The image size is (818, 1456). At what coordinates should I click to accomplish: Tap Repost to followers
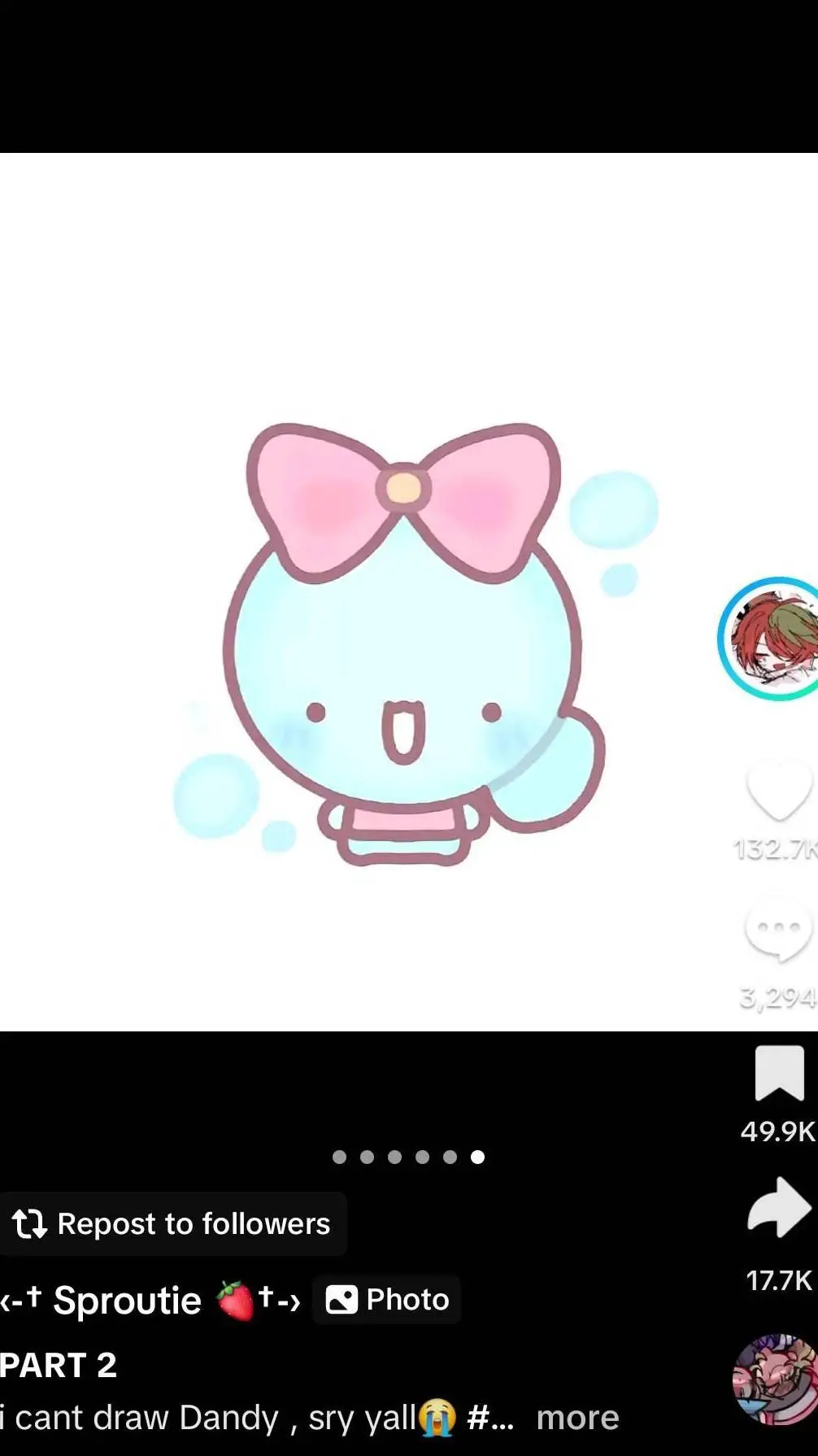pyautogui.click(x=172, y=1224)
